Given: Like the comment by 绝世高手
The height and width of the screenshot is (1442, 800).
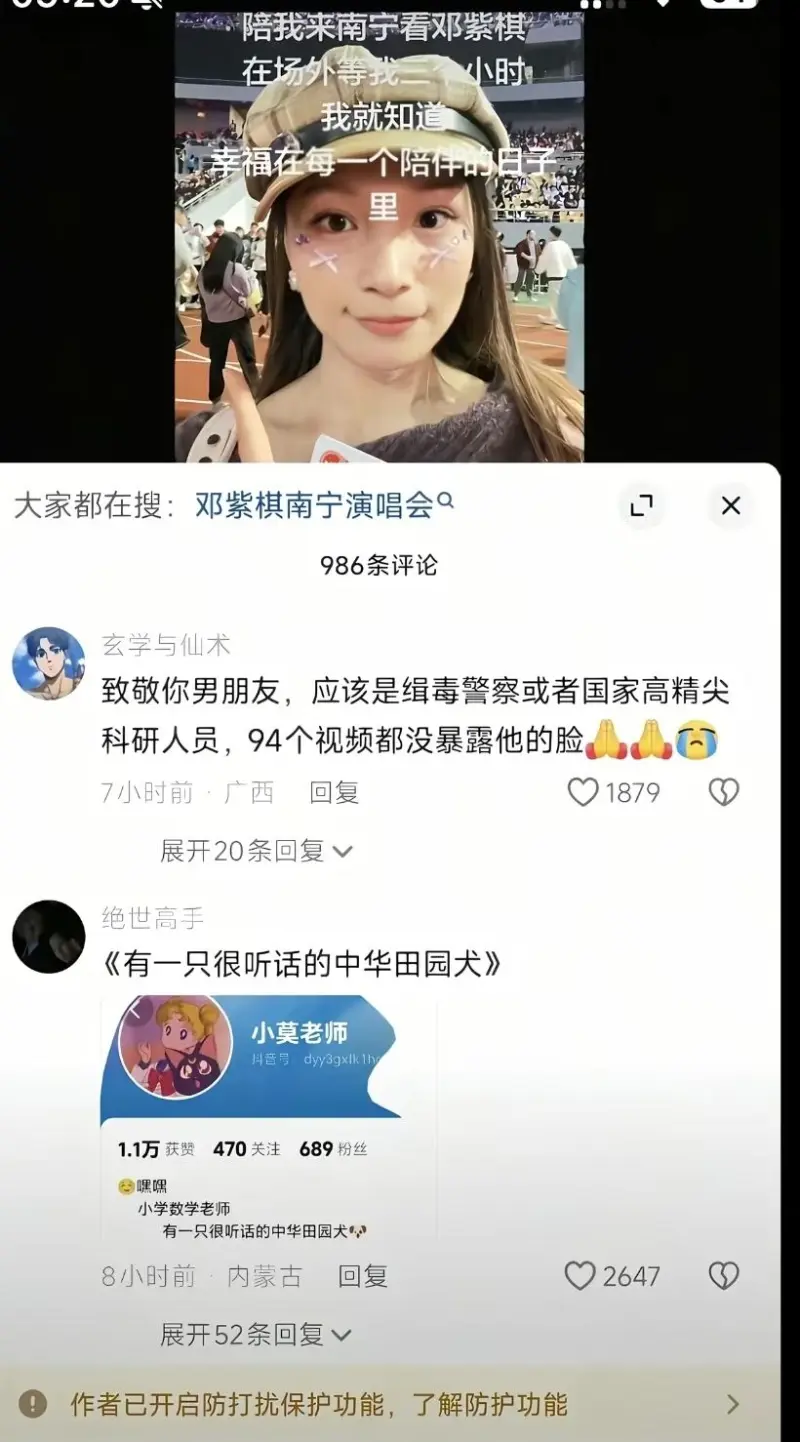Looking at the screenshot, I should pos(580,1275).
